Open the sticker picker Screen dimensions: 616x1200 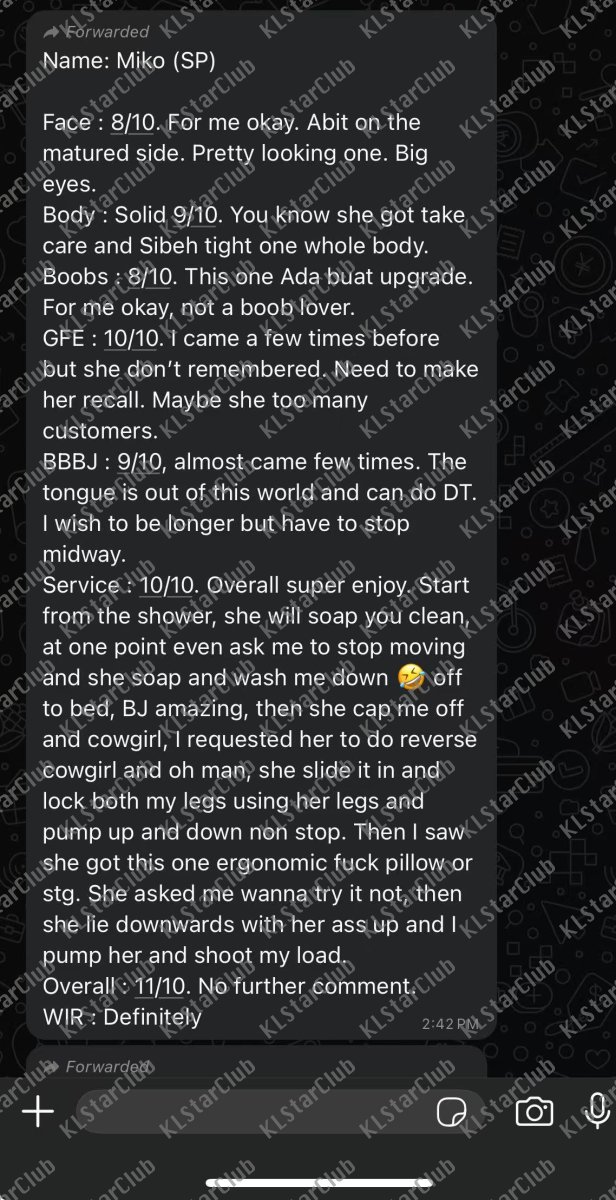pos(453,1111)
